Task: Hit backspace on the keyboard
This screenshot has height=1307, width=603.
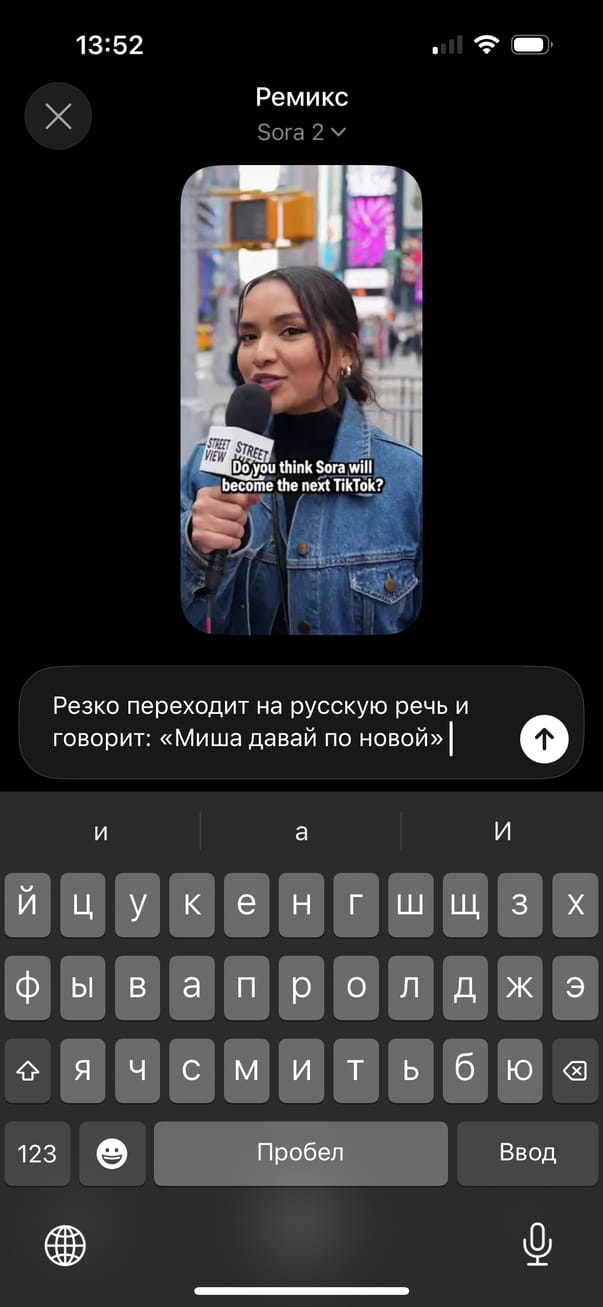Action: point(575,1070)
